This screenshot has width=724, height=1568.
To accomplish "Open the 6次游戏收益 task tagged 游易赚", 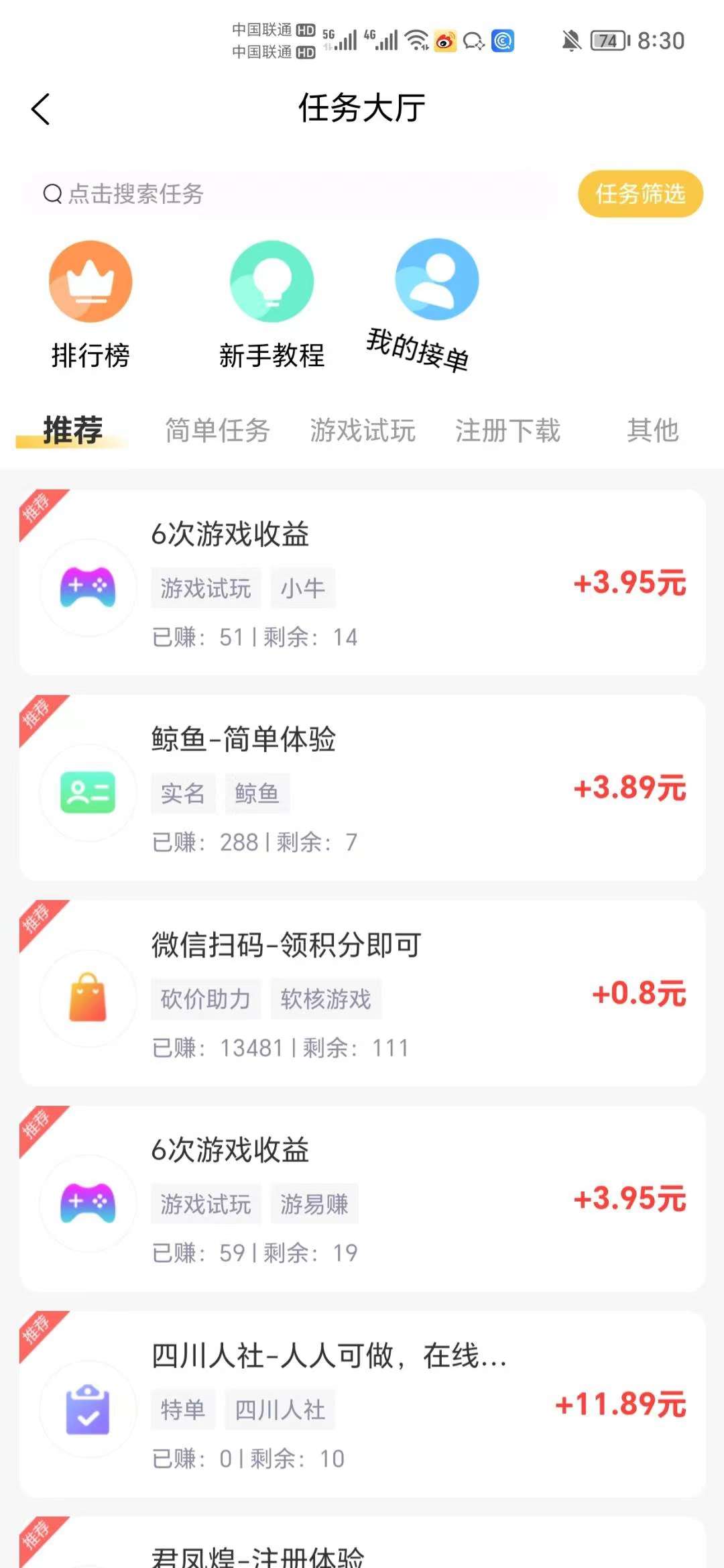I will [362, 1198].
